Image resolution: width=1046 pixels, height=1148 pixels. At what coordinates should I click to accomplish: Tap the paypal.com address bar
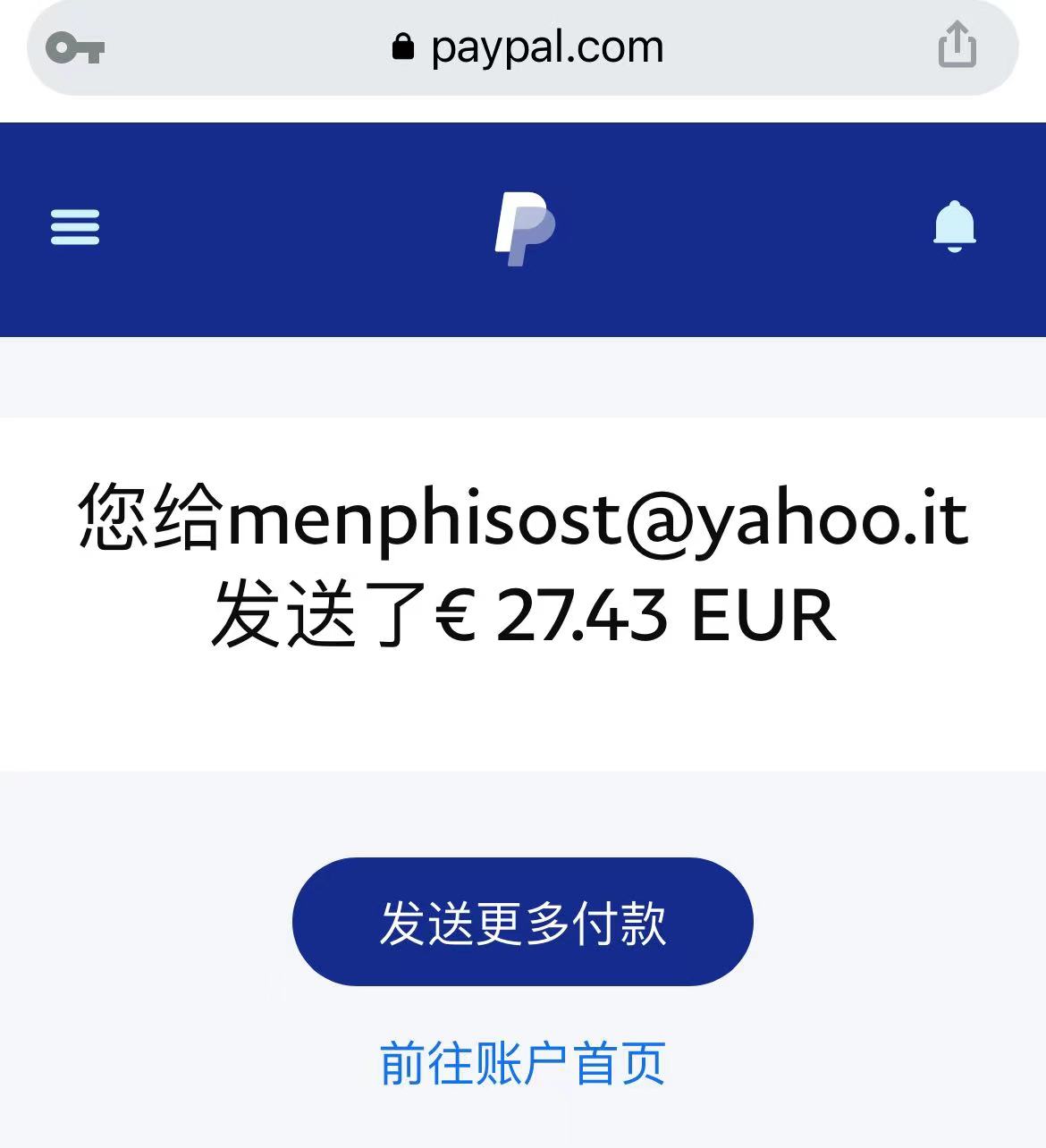(527, 47)
